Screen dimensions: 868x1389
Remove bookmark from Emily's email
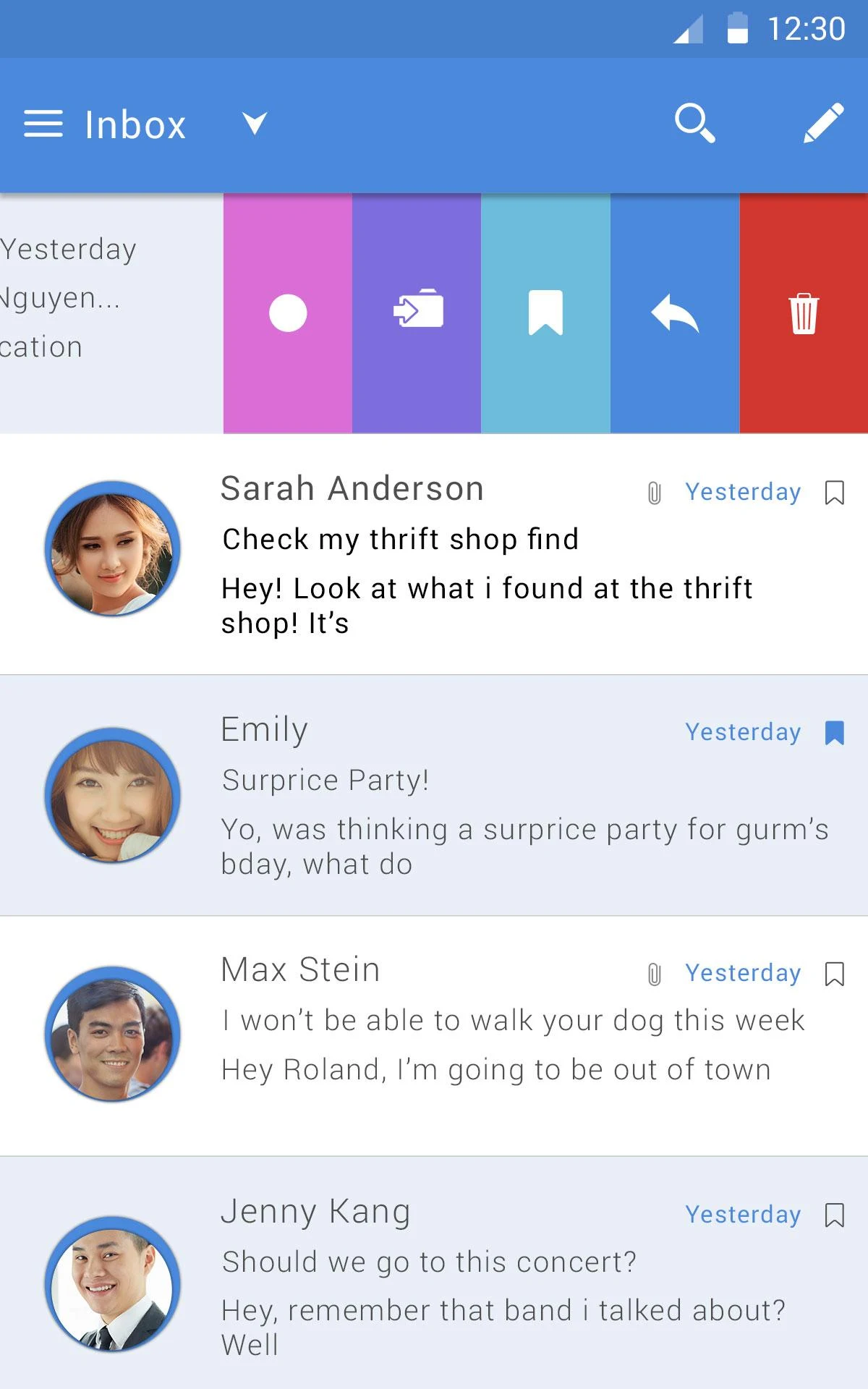pyautogui.click(x=834, y=733)
